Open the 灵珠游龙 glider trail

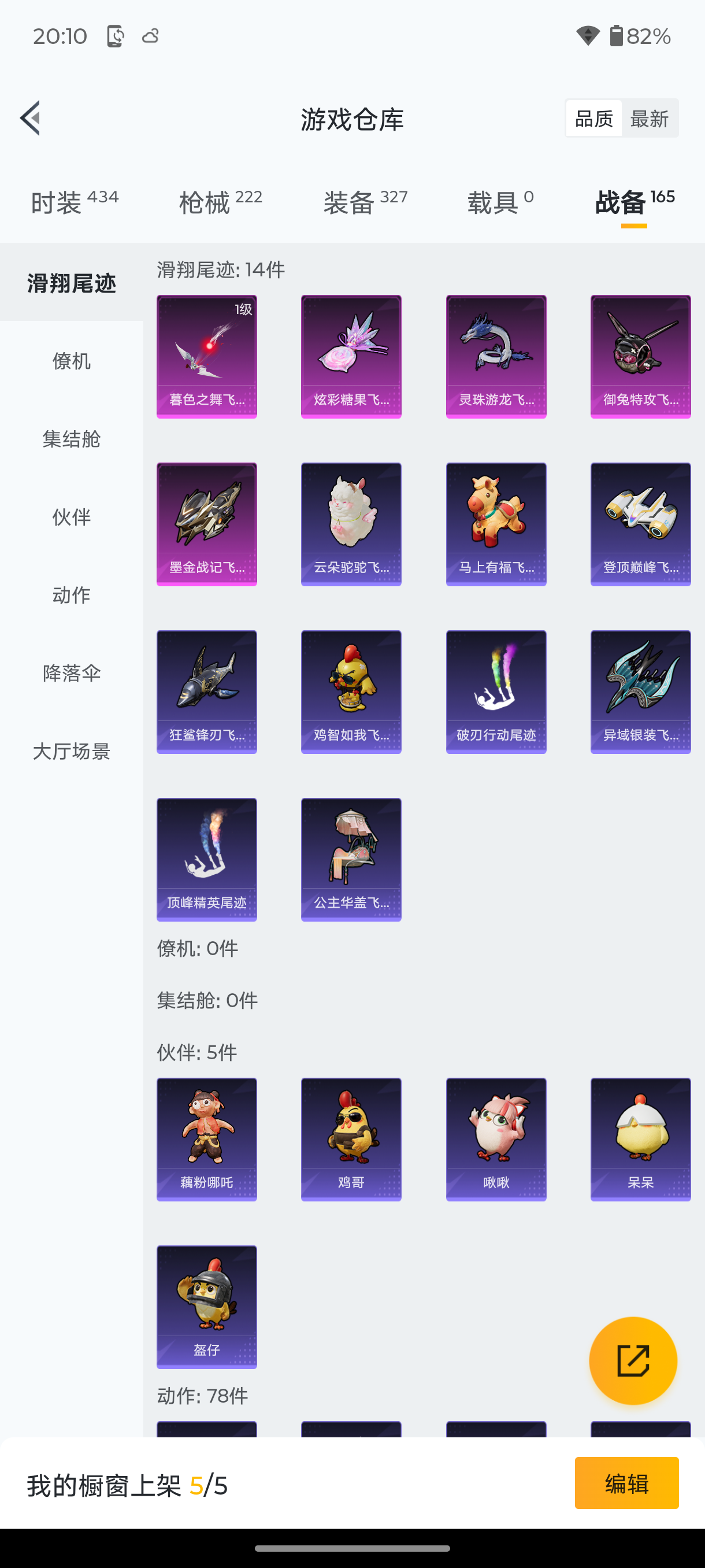click(496, 356)
